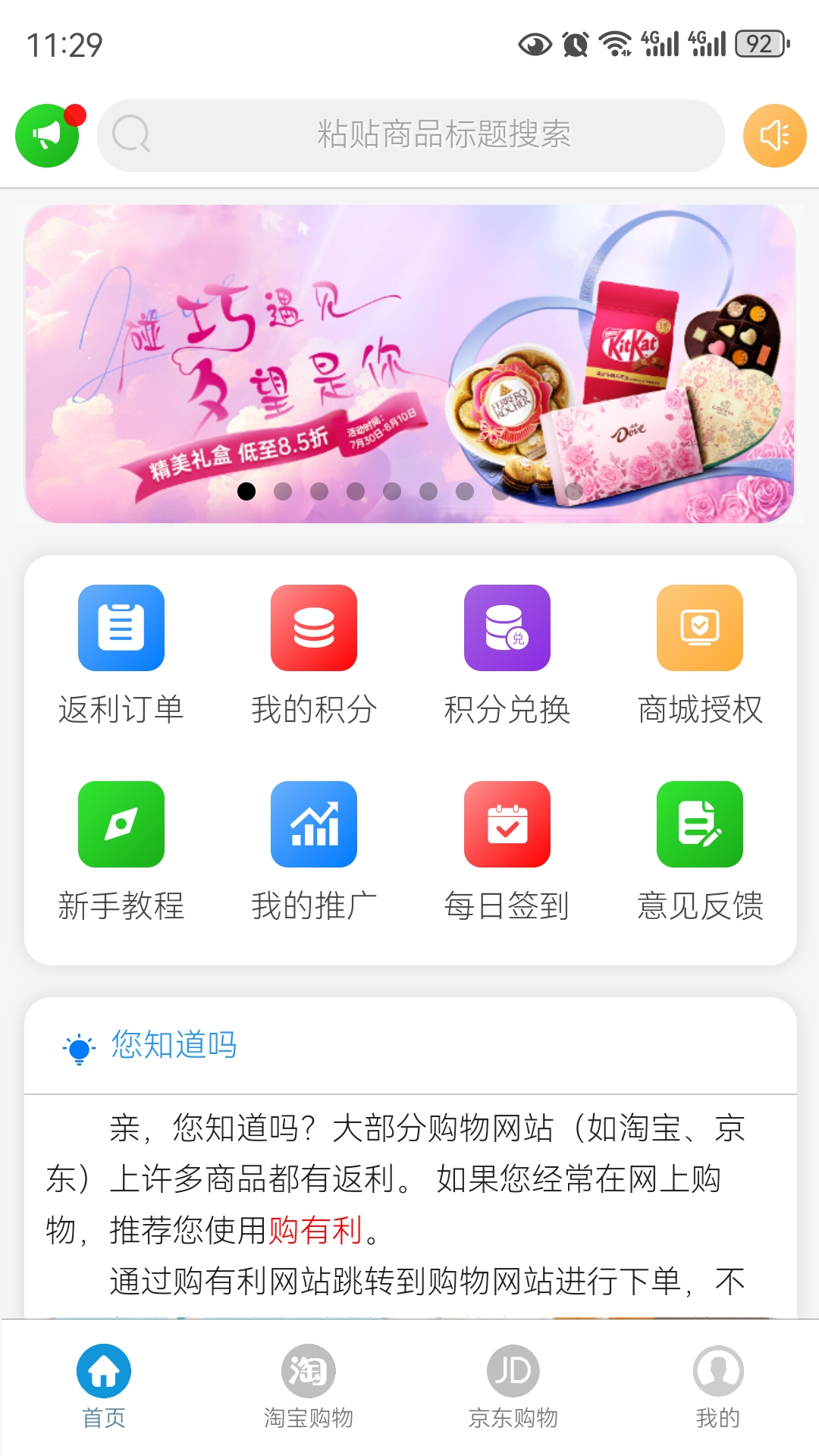Open 商城授权 mall authorization icon
Image resolution: width=819 pixels, height=1456 pixels.
pyautogui.click(x=699, y=627)
